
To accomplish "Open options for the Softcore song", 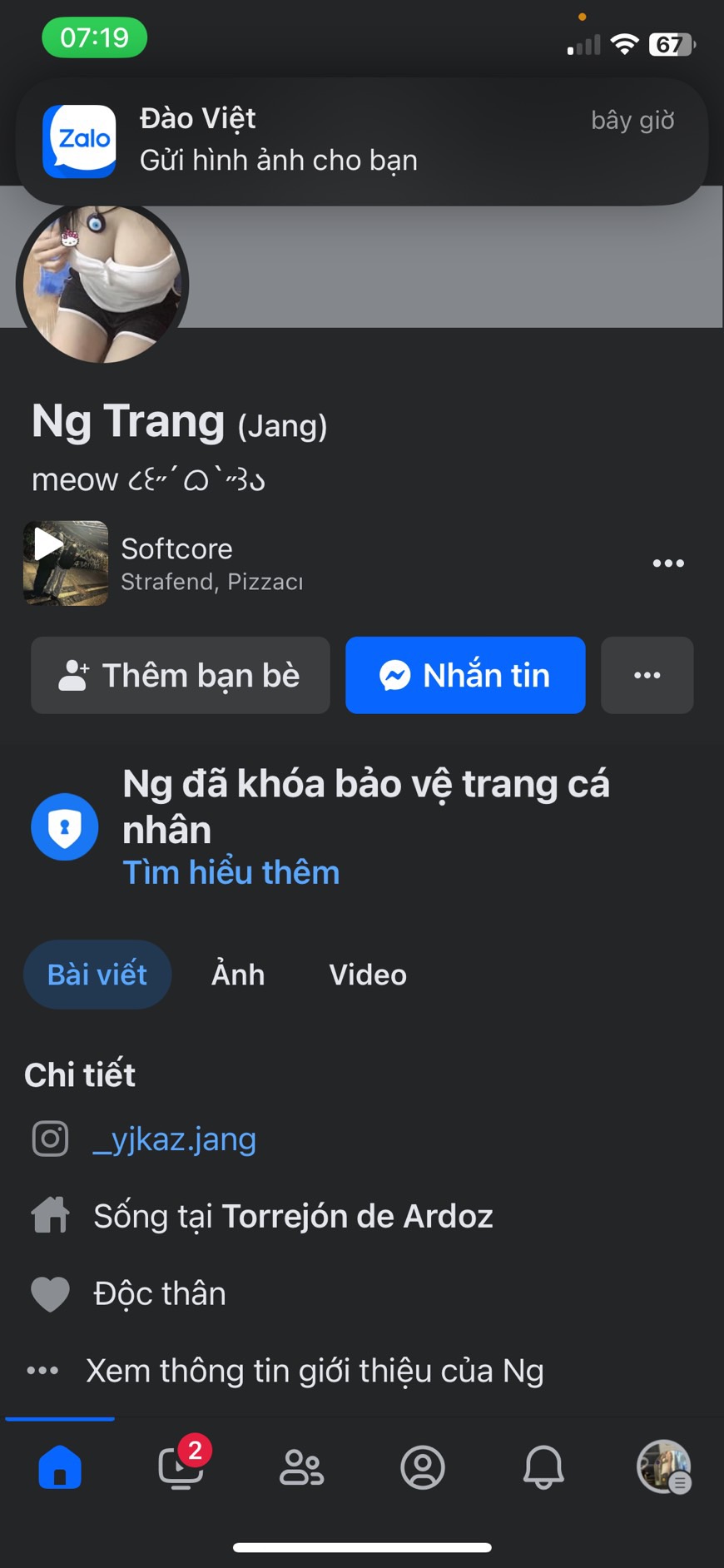I will click(x=667, y=563).
